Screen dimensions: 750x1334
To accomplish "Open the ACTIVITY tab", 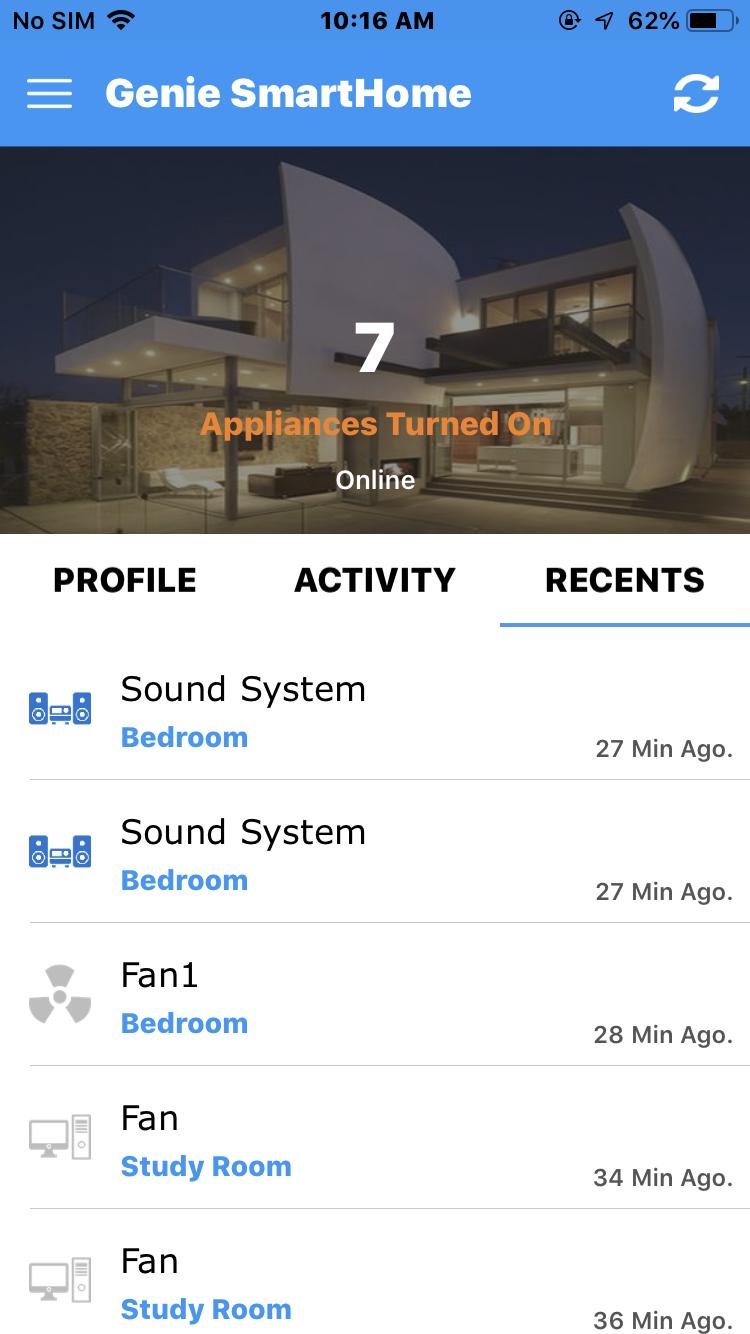I will point(375,580).
